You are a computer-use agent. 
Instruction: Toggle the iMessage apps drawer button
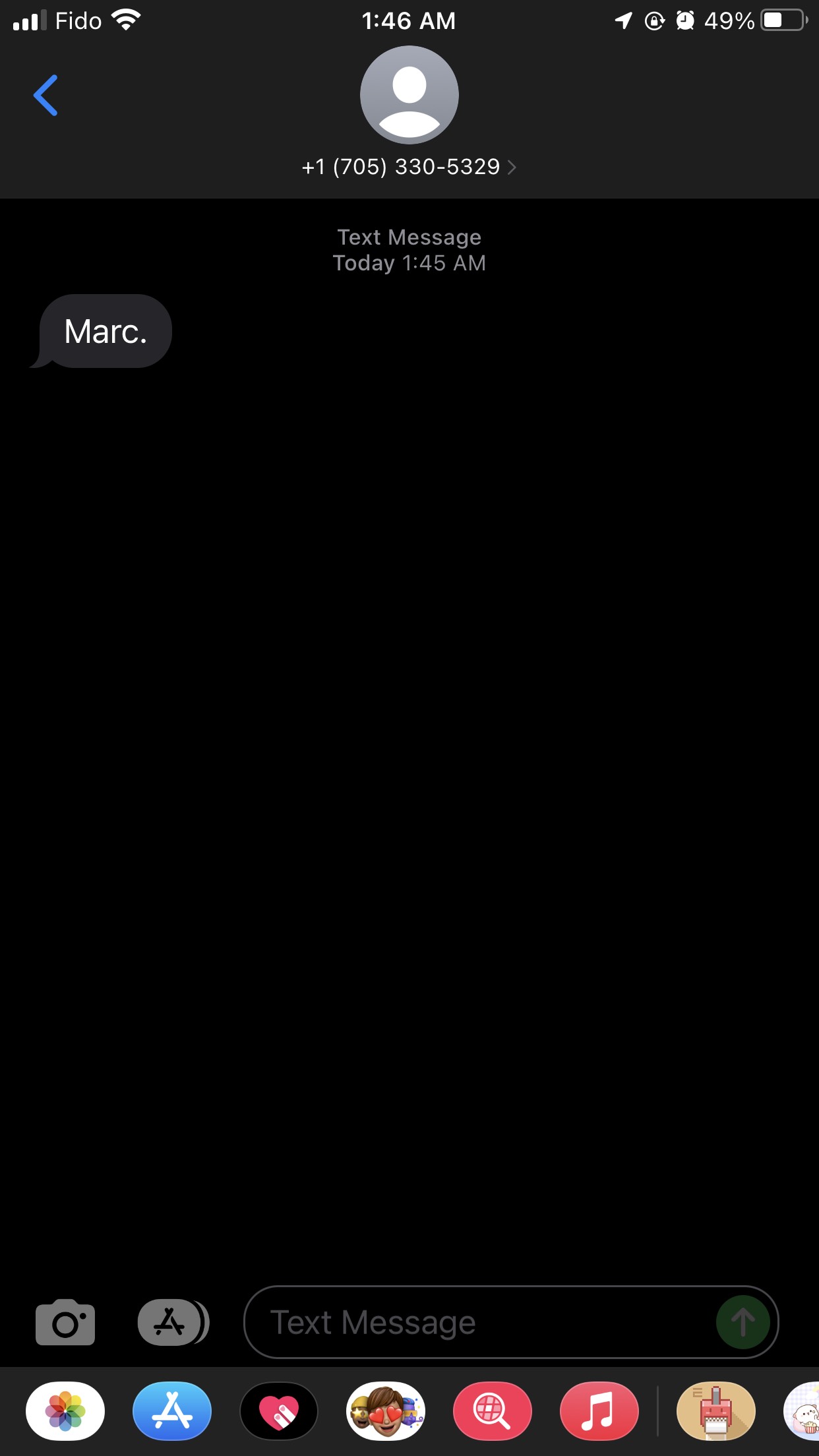[x=173, y=1322]
